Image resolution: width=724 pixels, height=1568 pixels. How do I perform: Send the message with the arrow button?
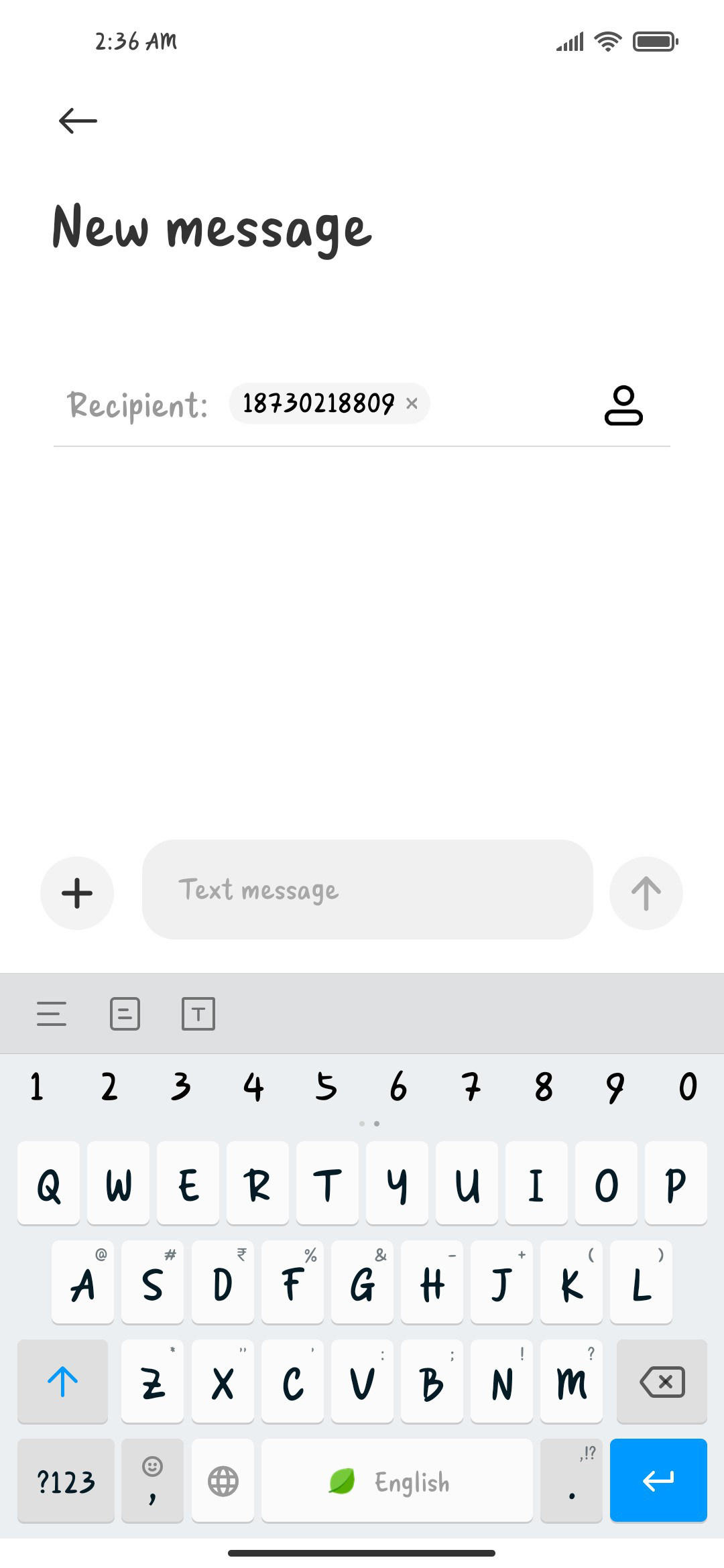tap(646, 893)
